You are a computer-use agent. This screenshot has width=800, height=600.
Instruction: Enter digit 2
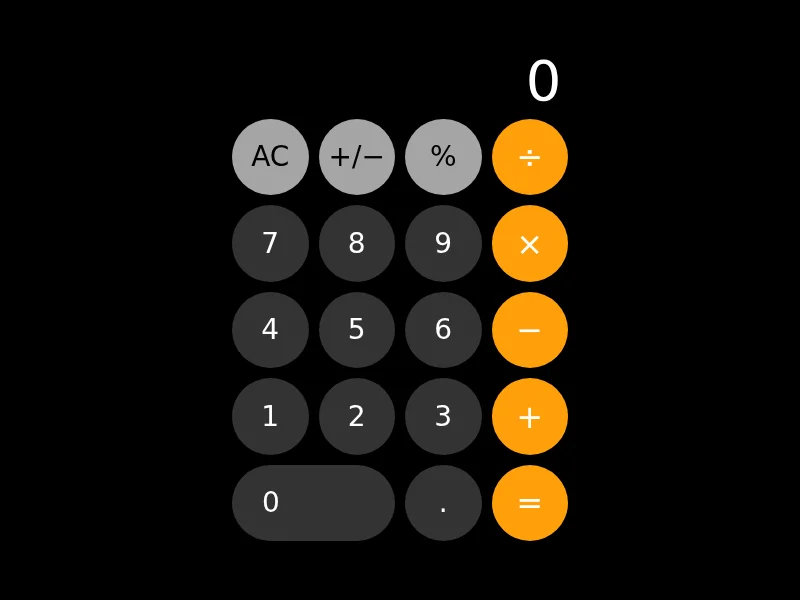click(x=357, y=416)
